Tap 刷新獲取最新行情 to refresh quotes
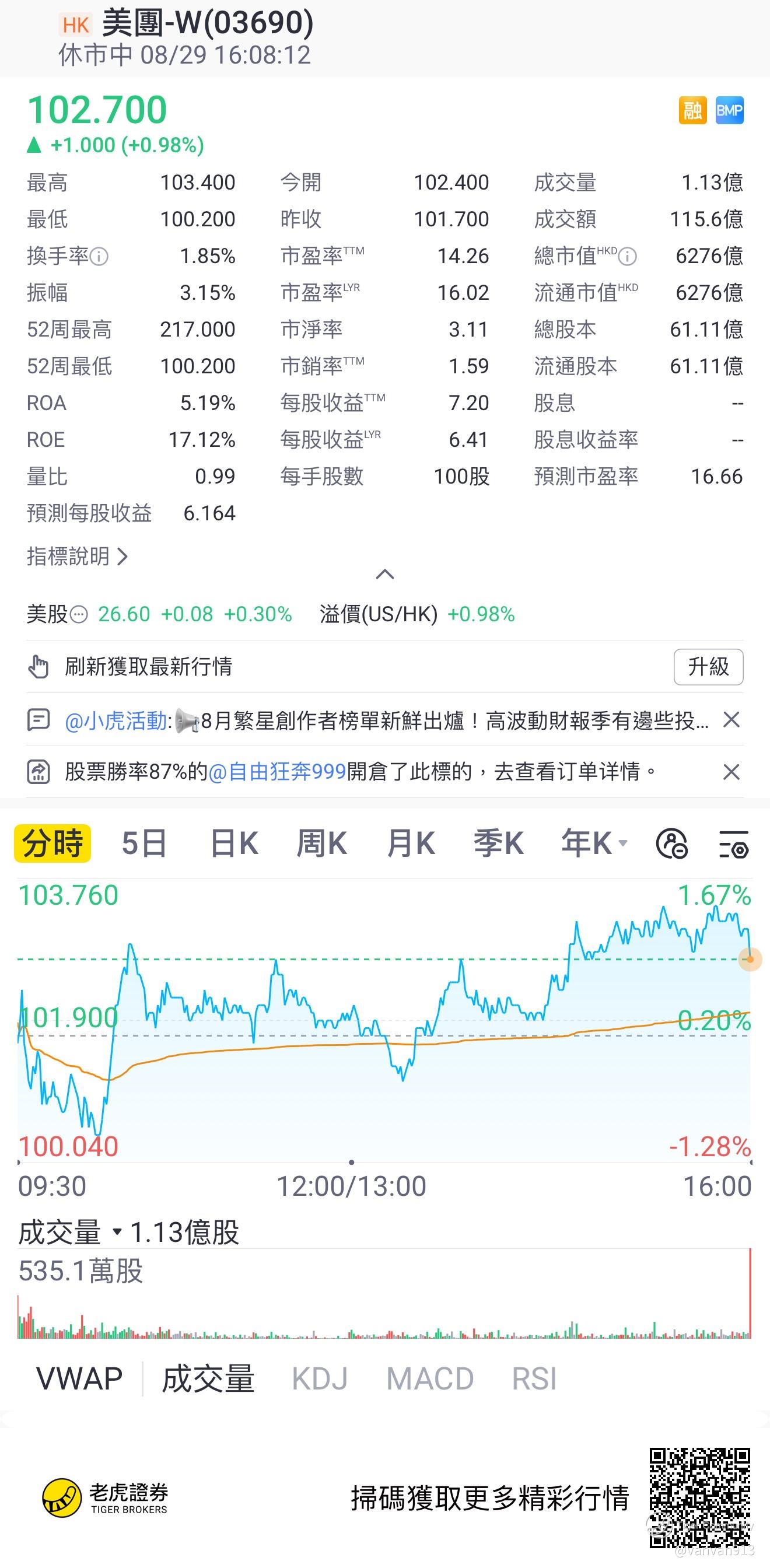 pyautogui.click(x=148, y=667)
